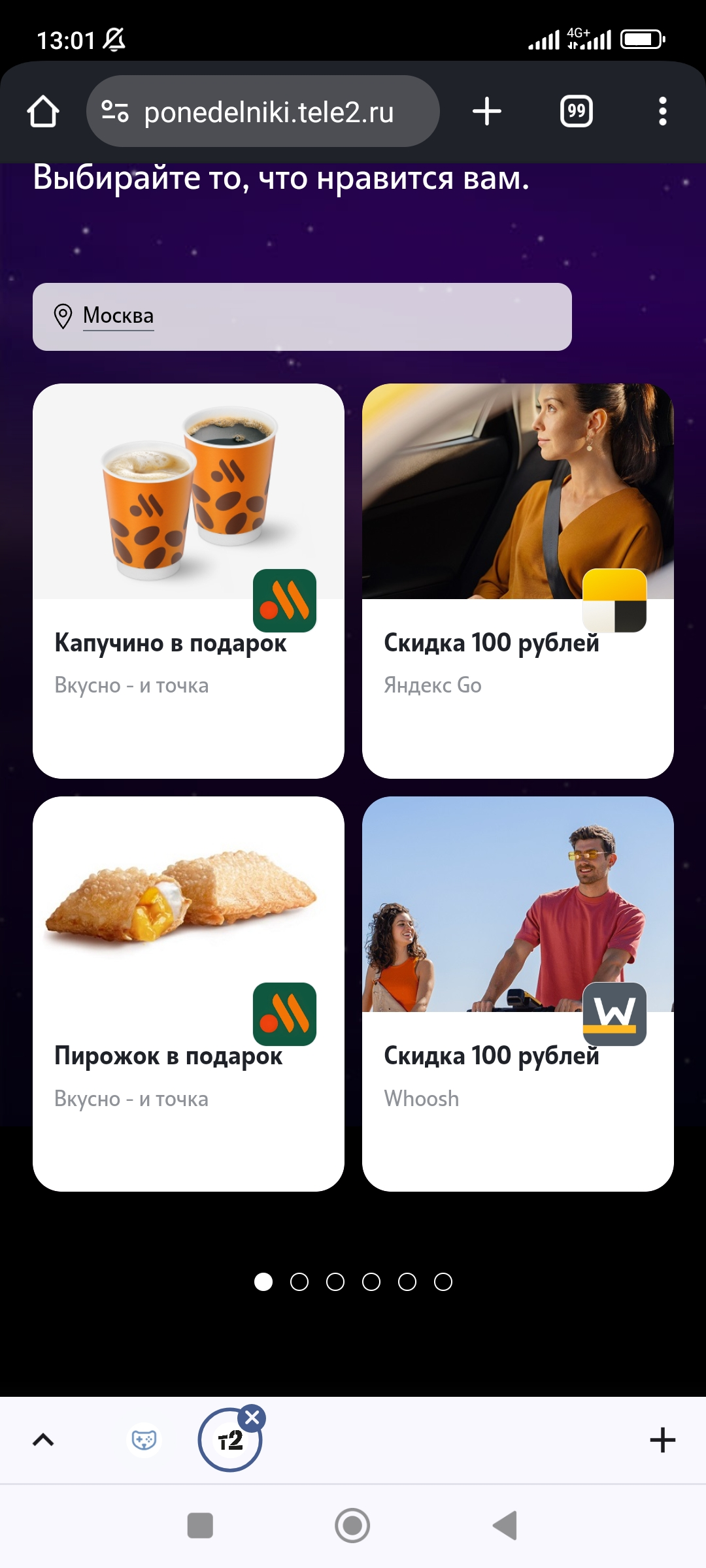Change the city from Москва
The height and width of the screenshot is (1568, 706).
pyautogui.click(x=302, y=317)
